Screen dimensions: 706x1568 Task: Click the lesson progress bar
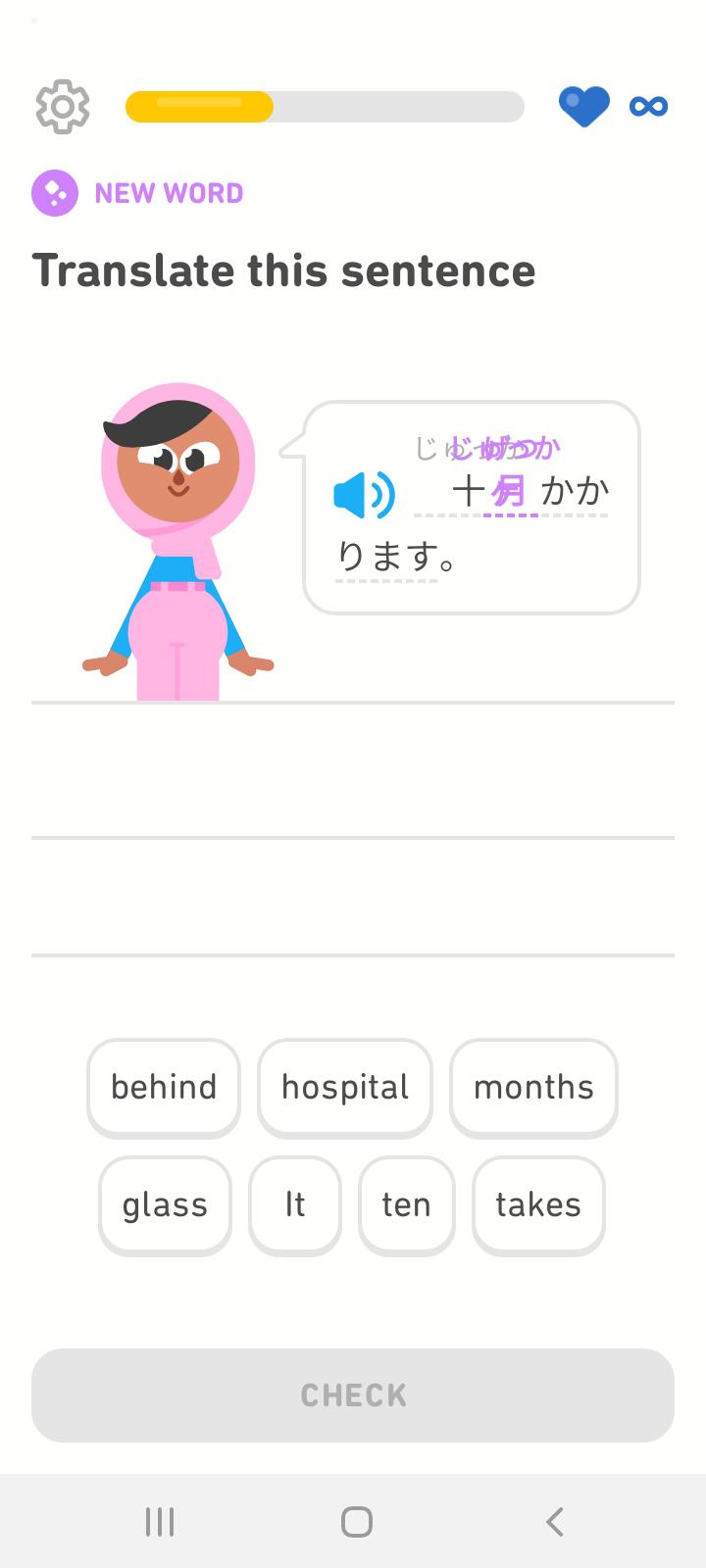pyautogui.click(x=324, y=106)
